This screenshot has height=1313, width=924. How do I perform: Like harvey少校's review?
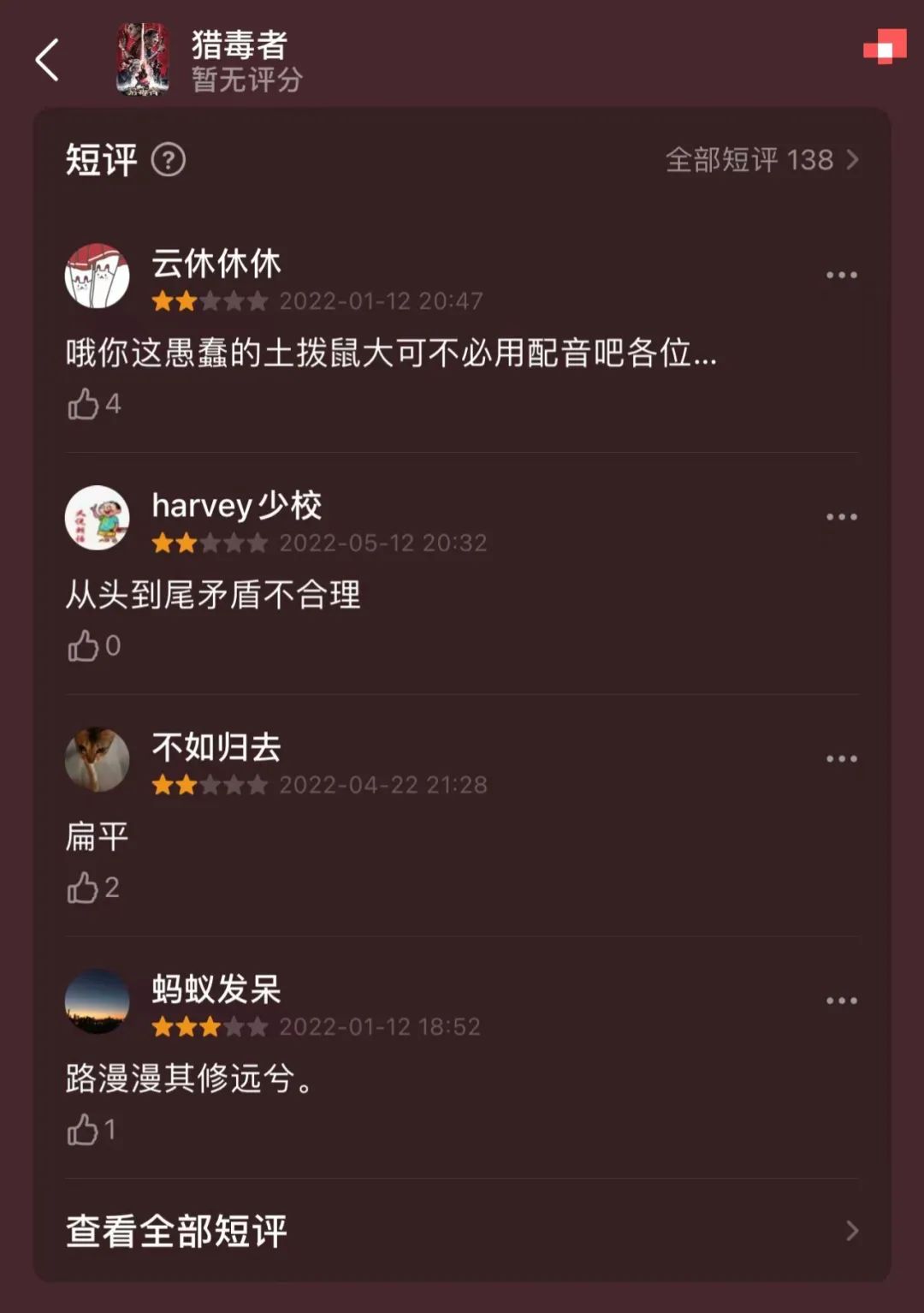[x=85, y=646]
